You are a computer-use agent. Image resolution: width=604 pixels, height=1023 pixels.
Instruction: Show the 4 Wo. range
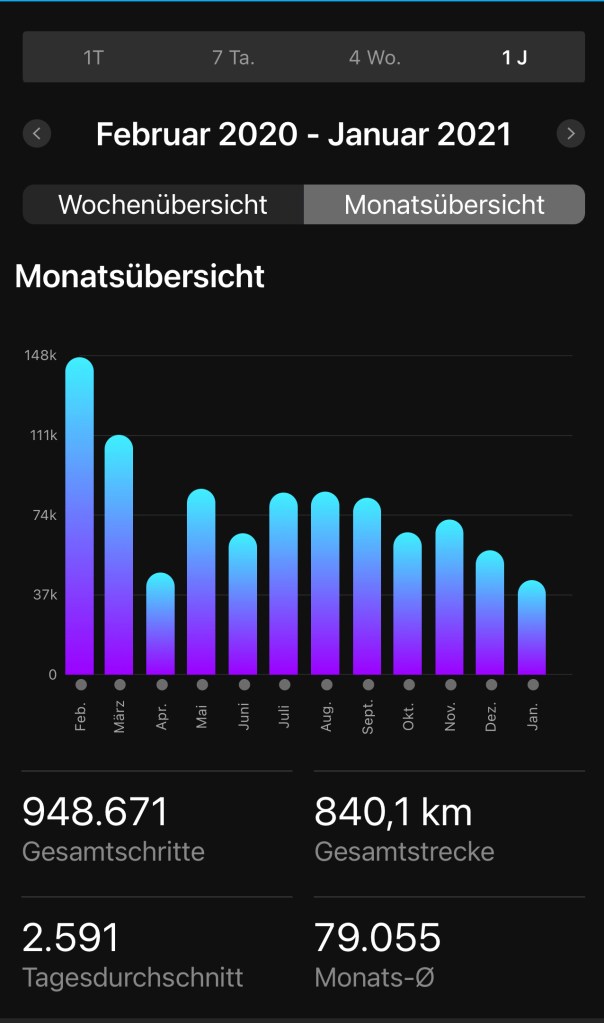[x=374, y=57]
